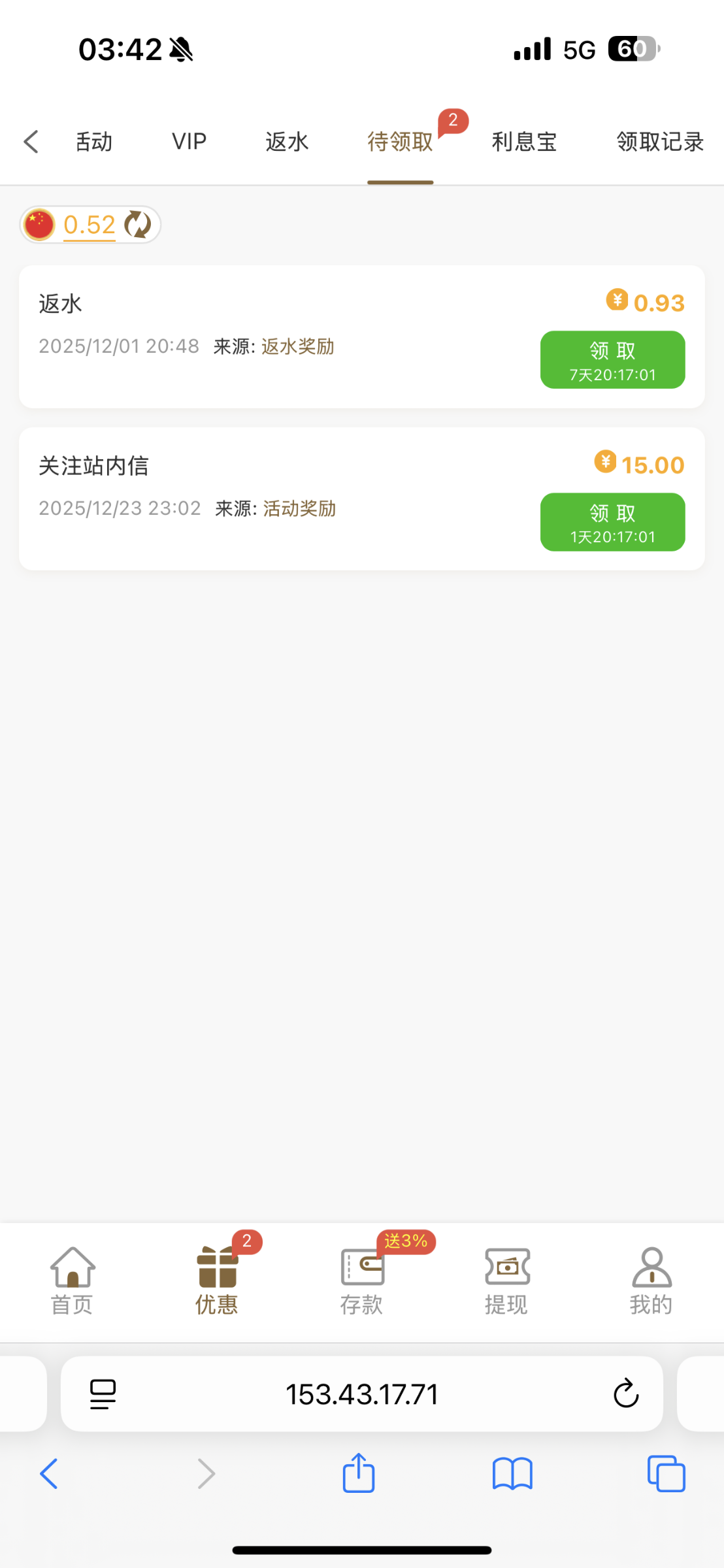This screenshot has height=1568, width=724.
Task: Switch to the 活动 tab
Action: point(94,141)
